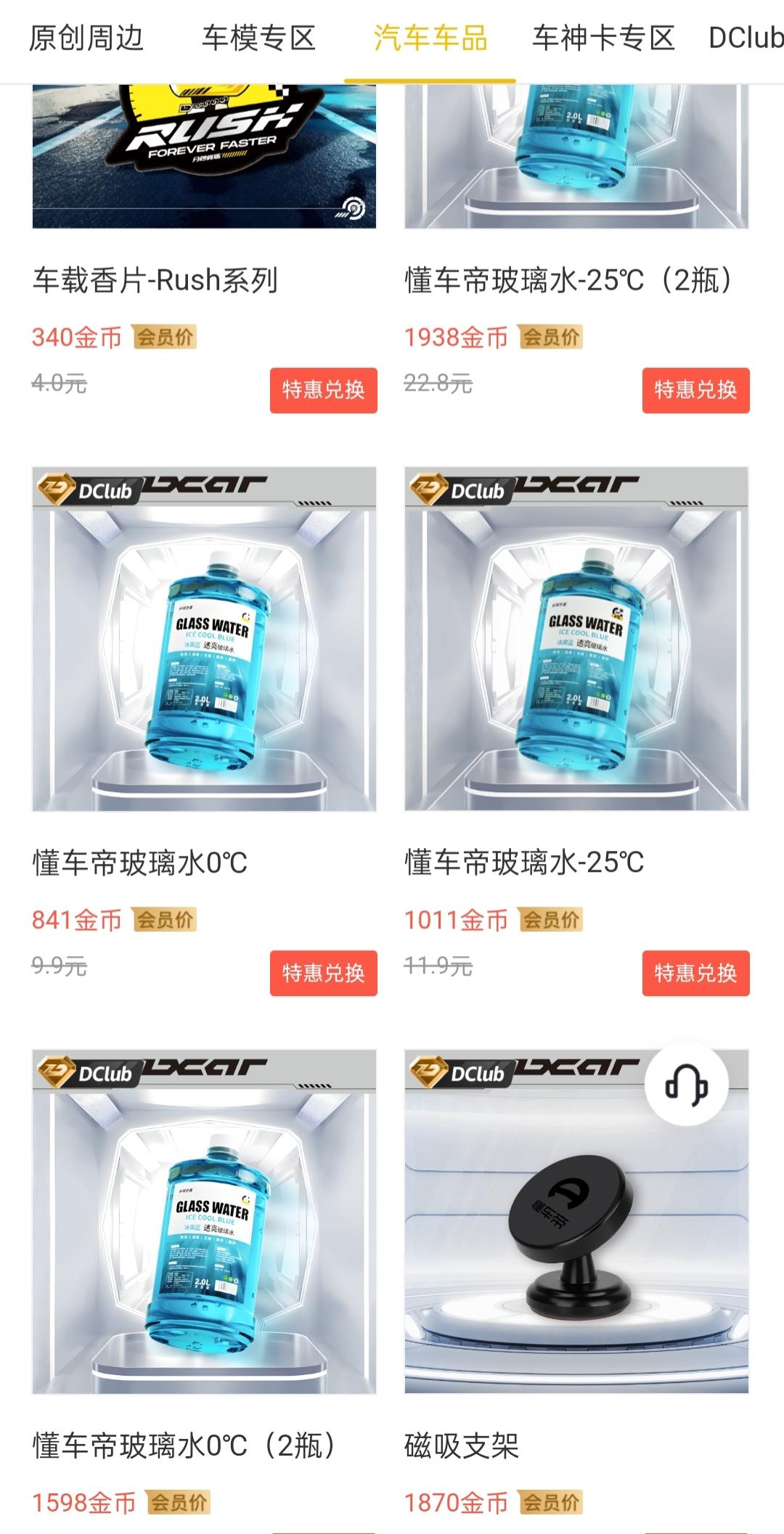Select the 汽车车品 tab
The image size is (784, 1534).
pos(430,38)
